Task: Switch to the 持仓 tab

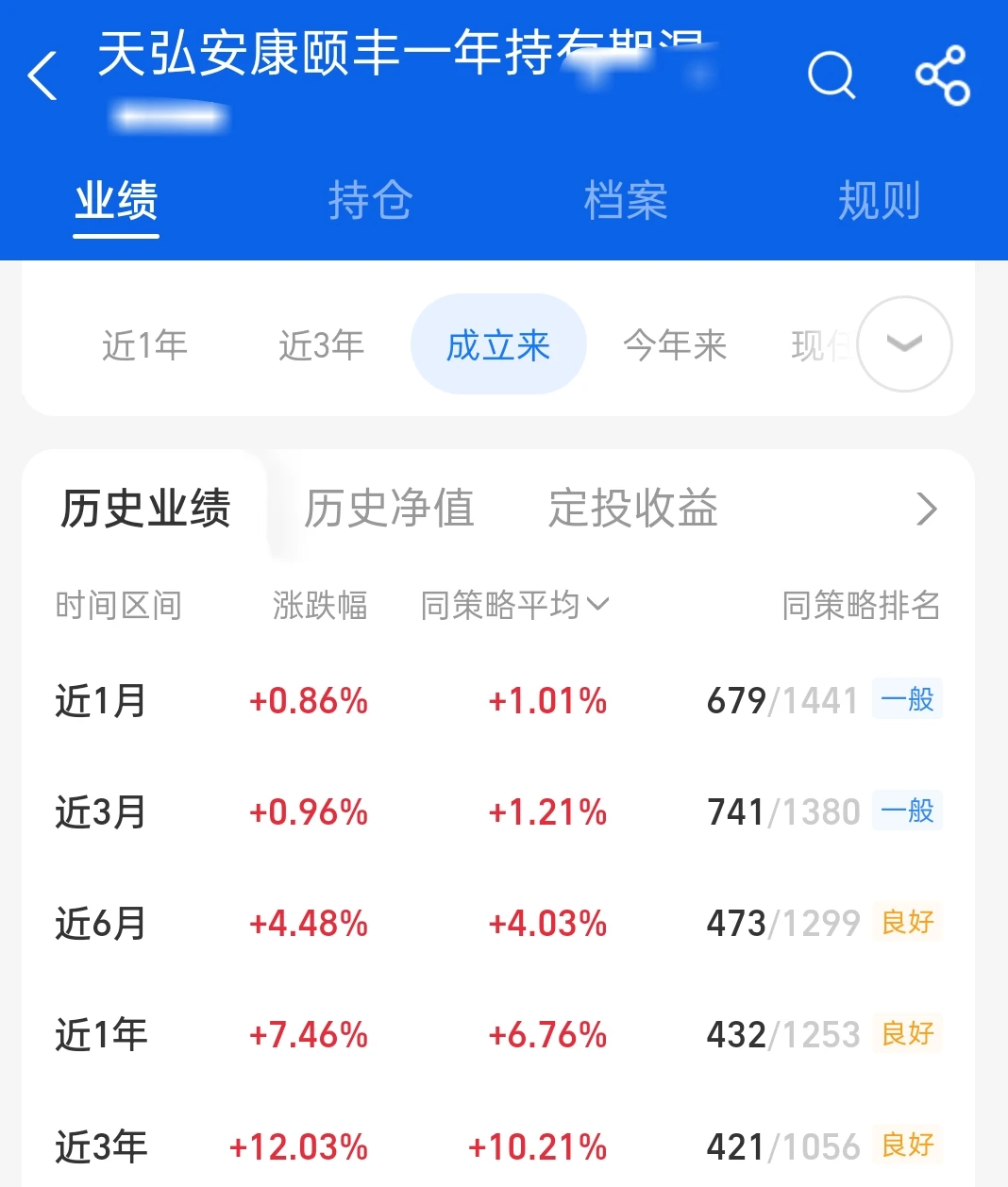Action: tap(370, 200)
